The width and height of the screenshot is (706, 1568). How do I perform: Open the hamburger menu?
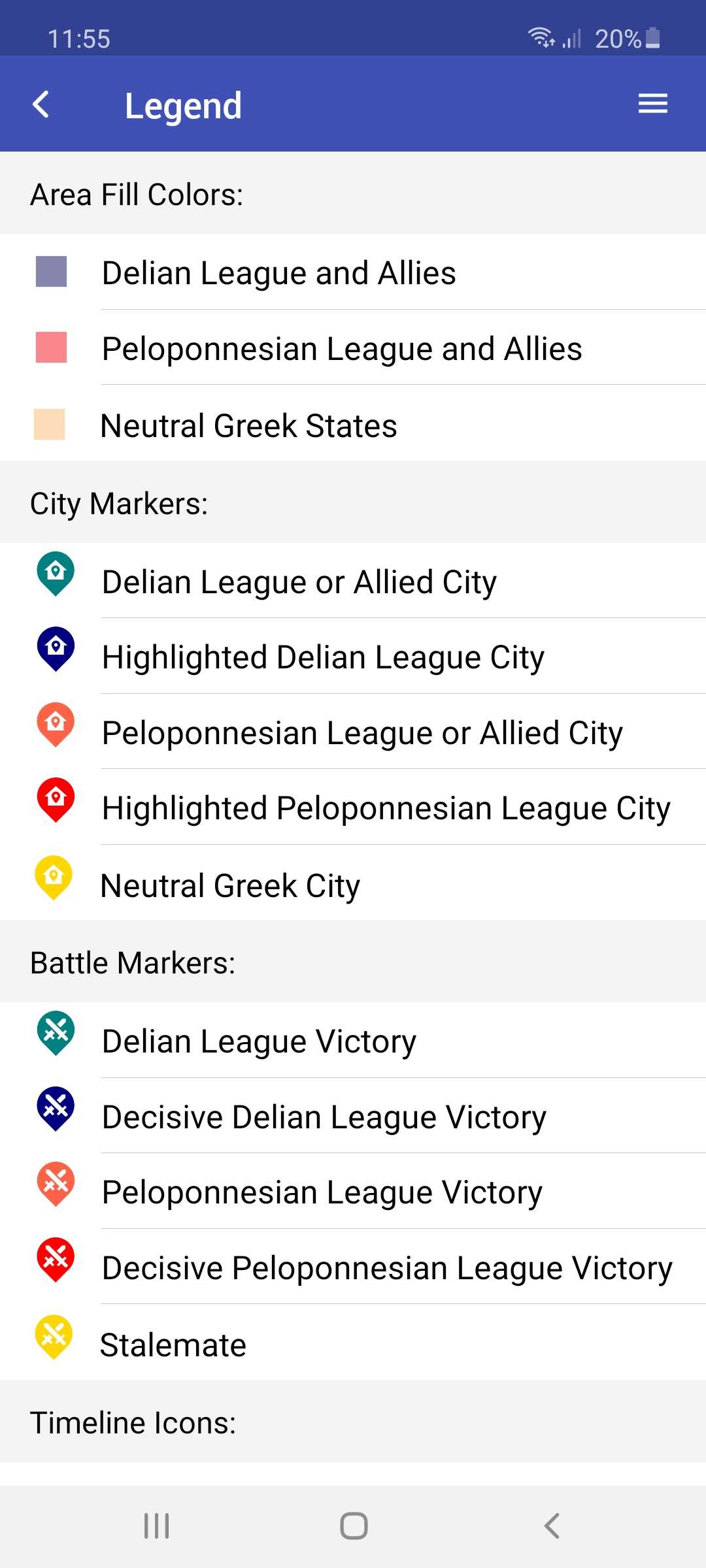coord(652,104)
